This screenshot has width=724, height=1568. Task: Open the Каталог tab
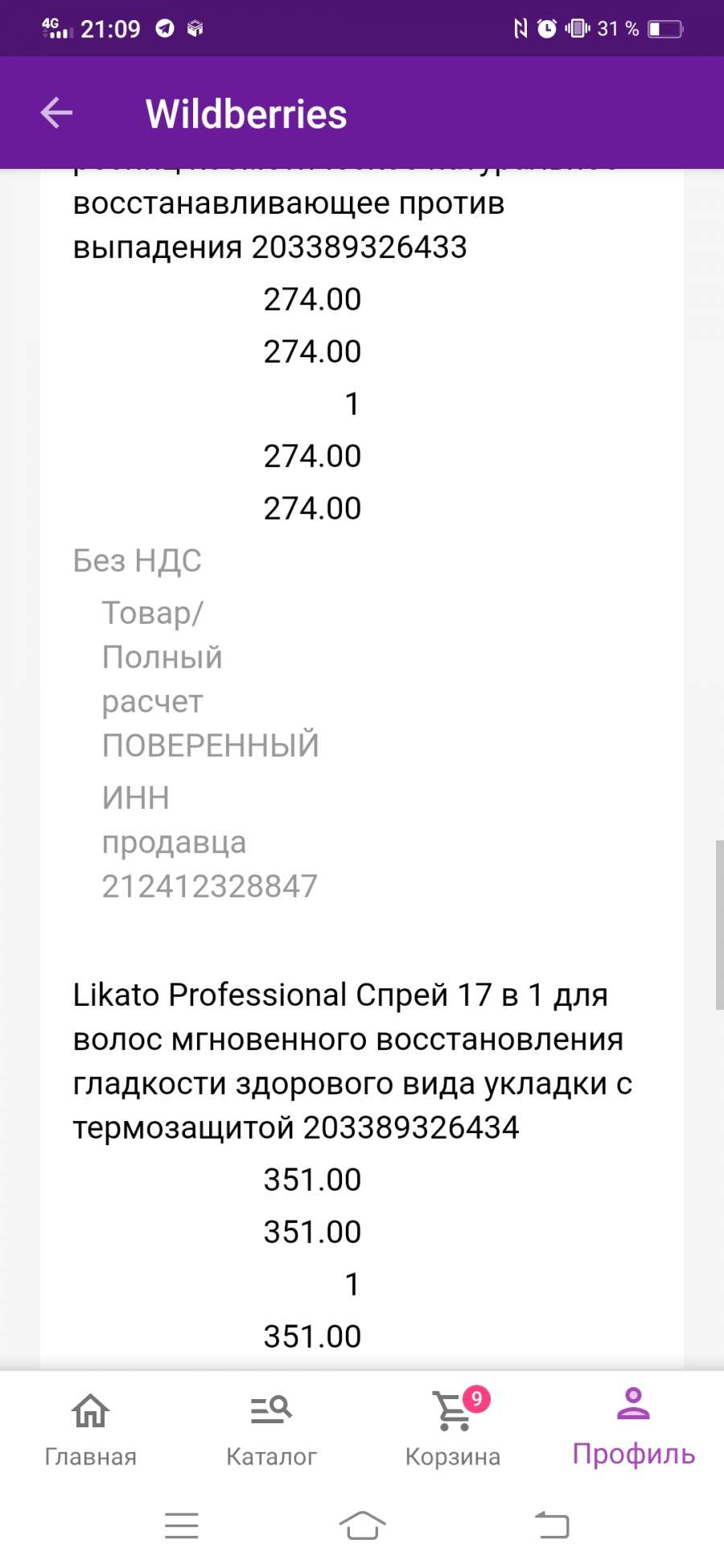pos(271,1429)
